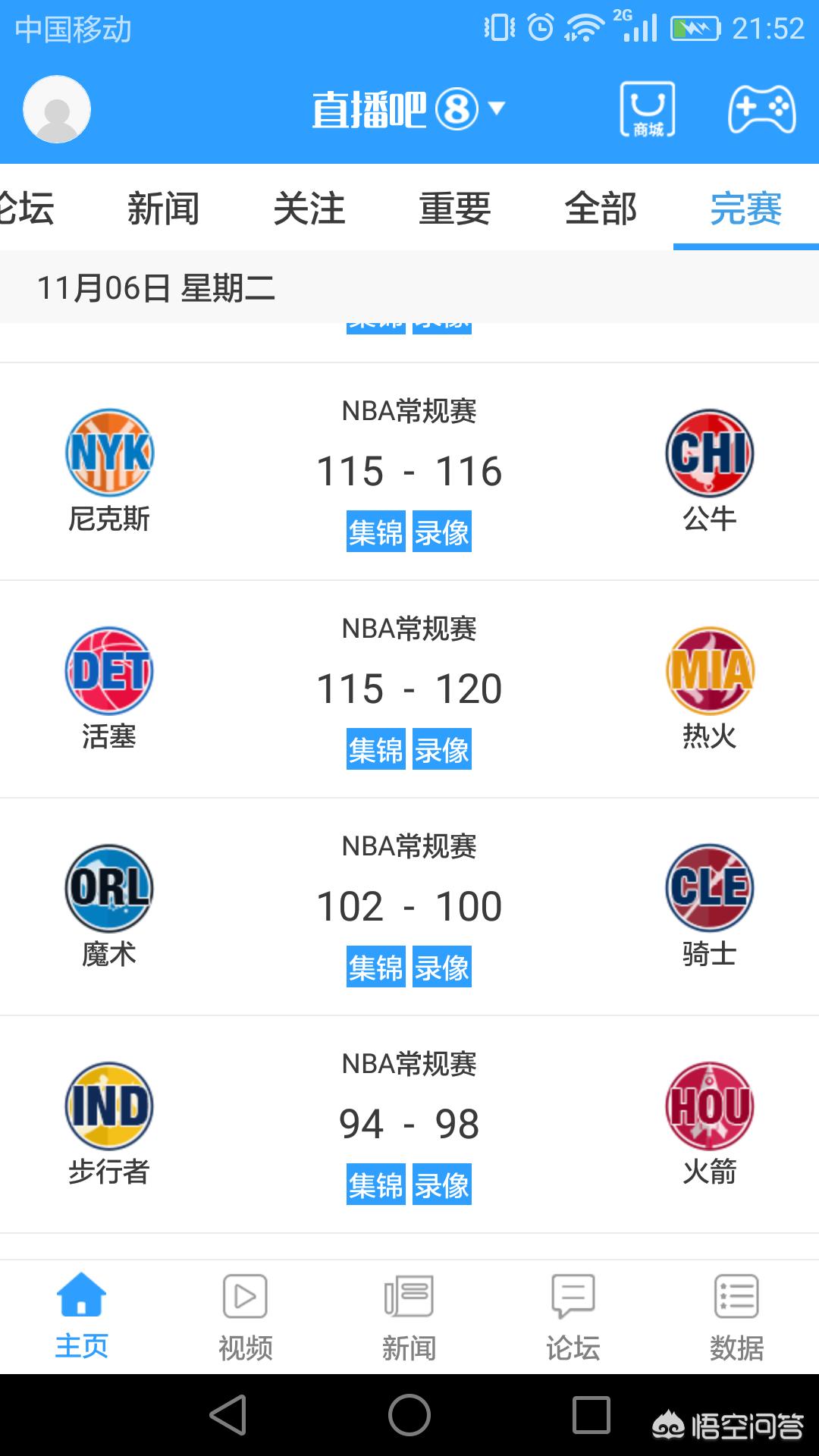Open the game controller icon
The width and height of the screenshot is (819, 1456).
761,109
